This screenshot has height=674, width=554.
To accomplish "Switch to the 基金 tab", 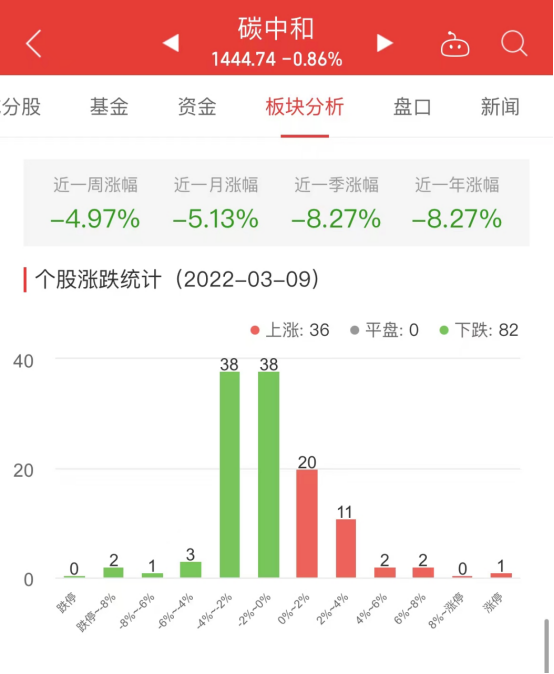I will pyautogui.click(x=109, y=107).
